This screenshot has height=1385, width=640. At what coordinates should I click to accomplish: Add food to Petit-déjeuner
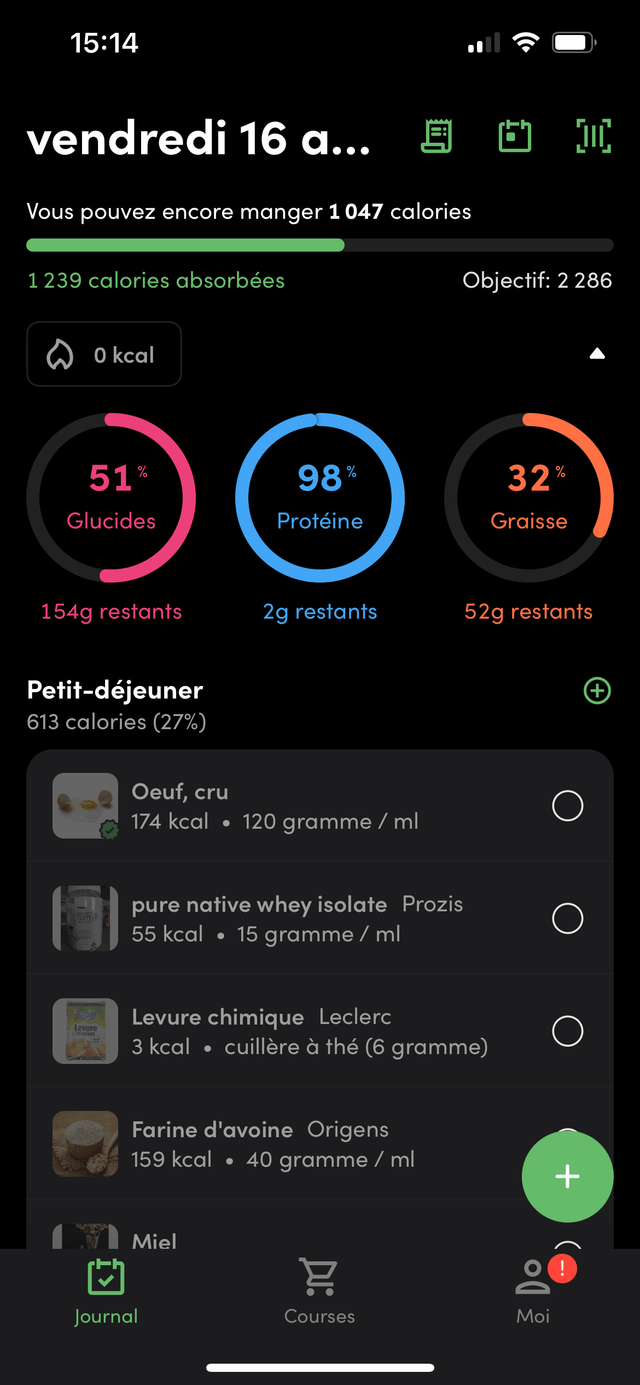point(597,691)
